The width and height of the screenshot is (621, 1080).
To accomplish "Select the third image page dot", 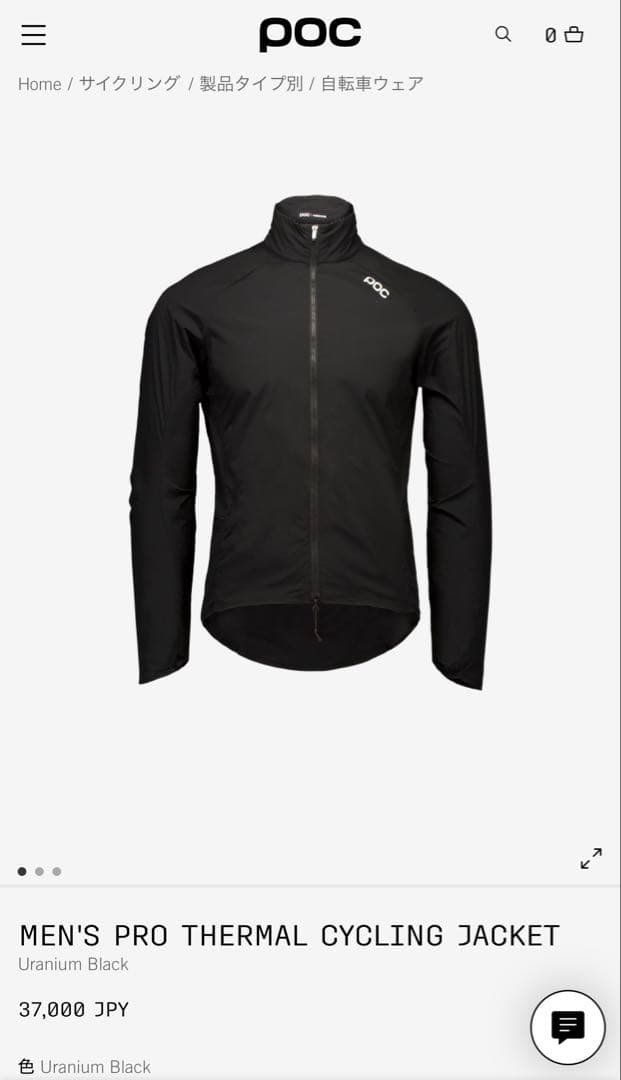I will (x=57, y=871).
